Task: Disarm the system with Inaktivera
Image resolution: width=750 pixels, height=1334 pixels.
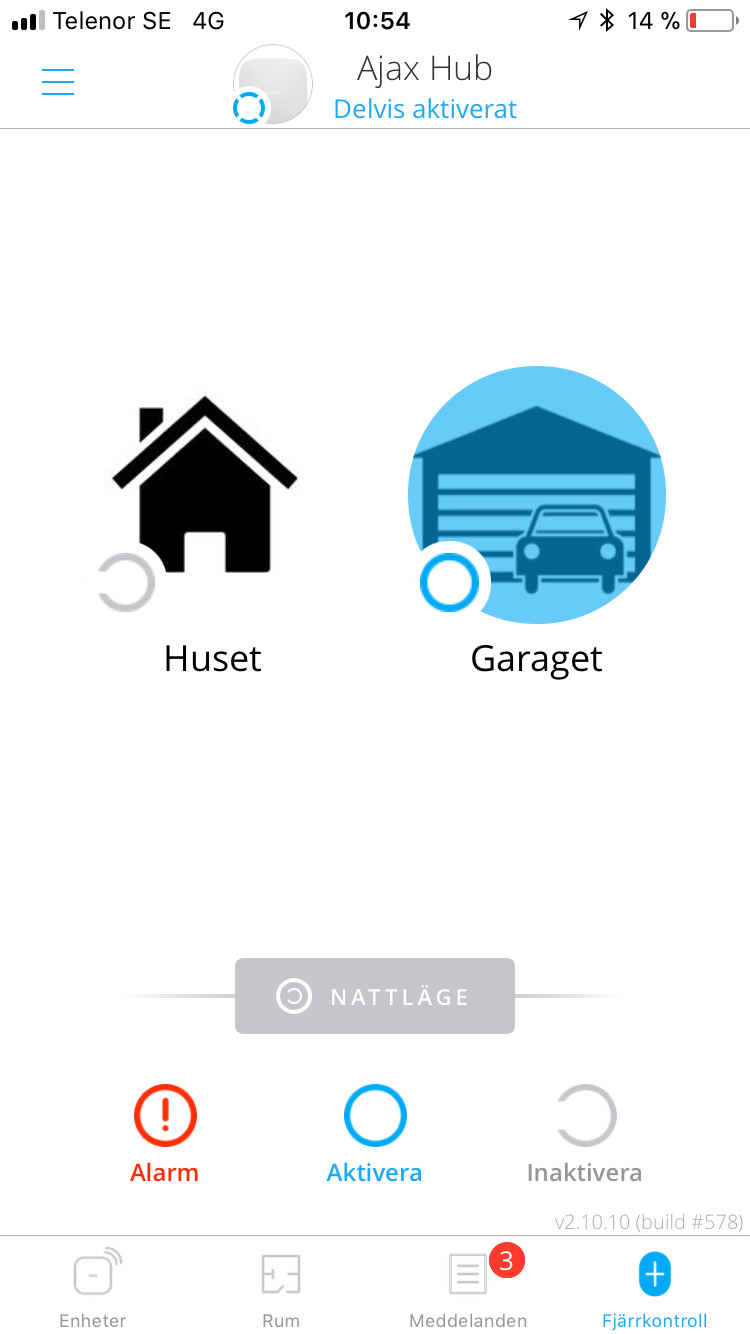Action: click(585, 1116)
